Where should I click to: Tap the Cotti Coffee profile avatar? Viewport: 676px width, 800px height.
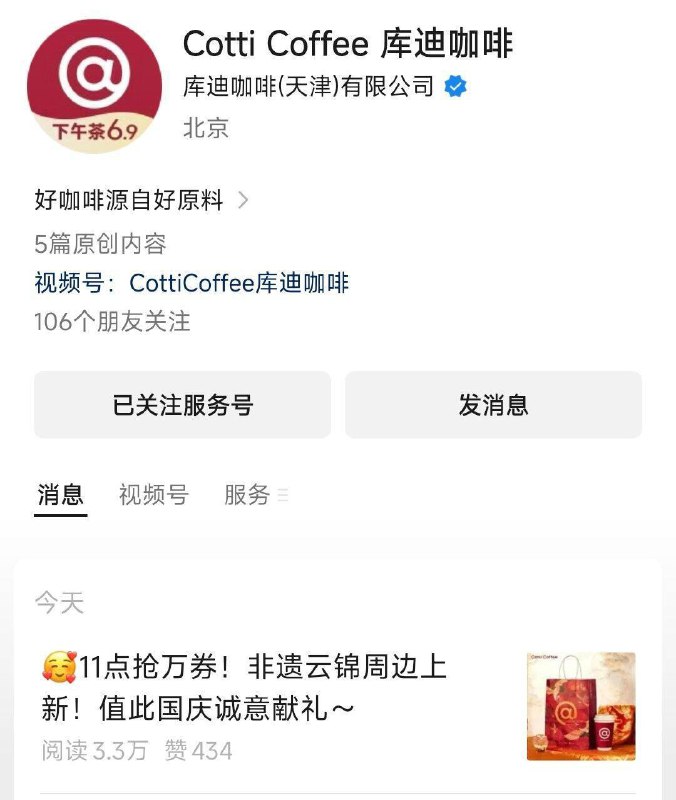94,85
